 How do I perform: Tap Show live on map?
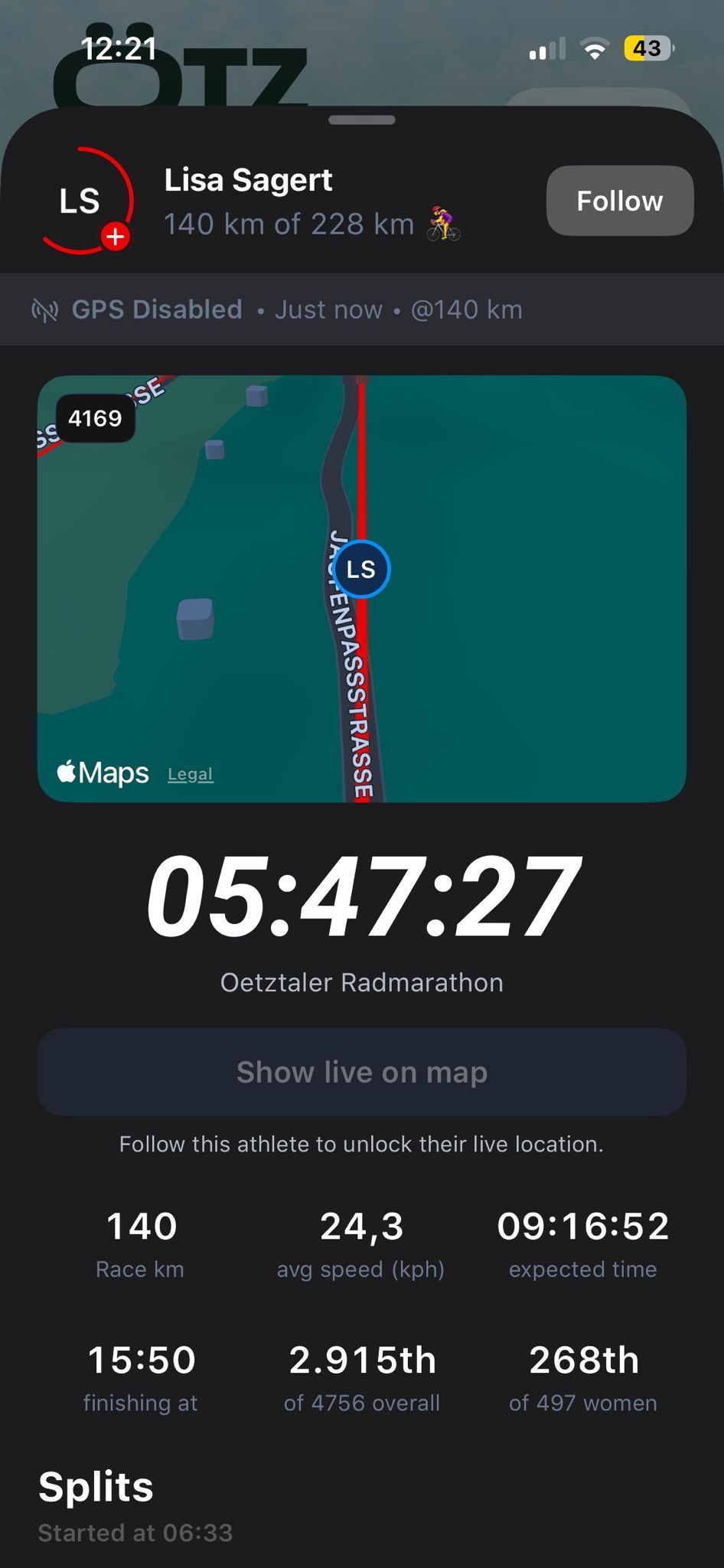click(362, 1072)
